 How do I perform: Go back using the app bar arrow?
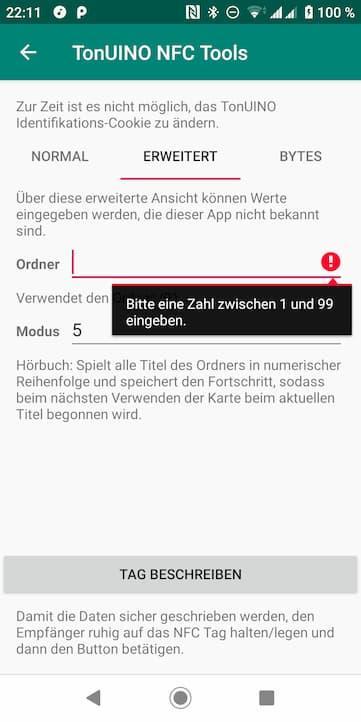(x=28, y=52)
